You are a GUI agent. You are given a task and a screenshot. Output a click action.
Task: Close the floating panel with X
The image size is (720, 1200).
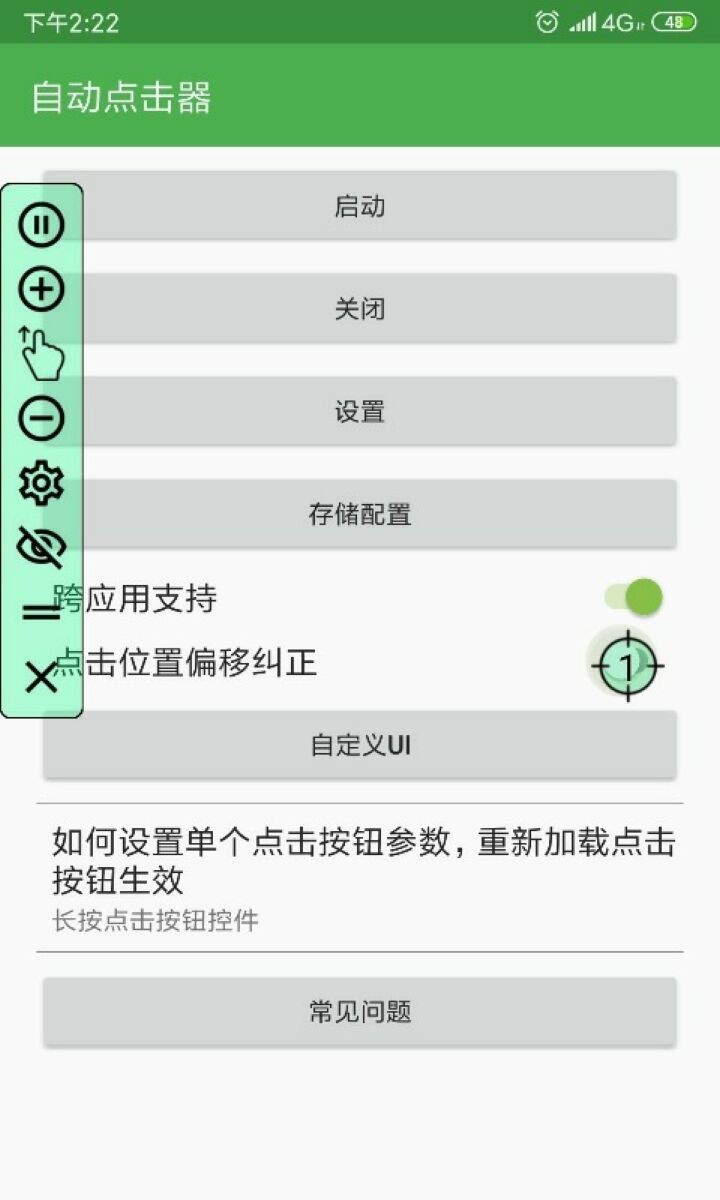41,677
